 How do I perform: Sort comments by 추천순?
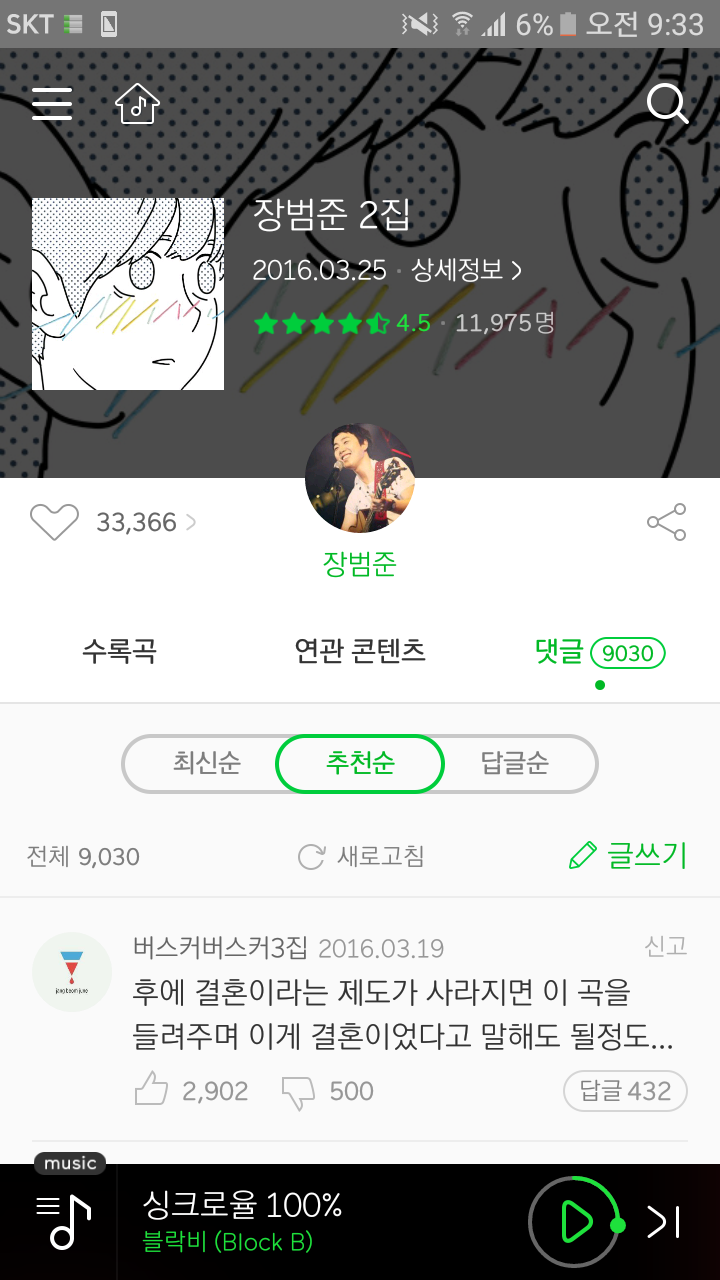tap(360, 764)
